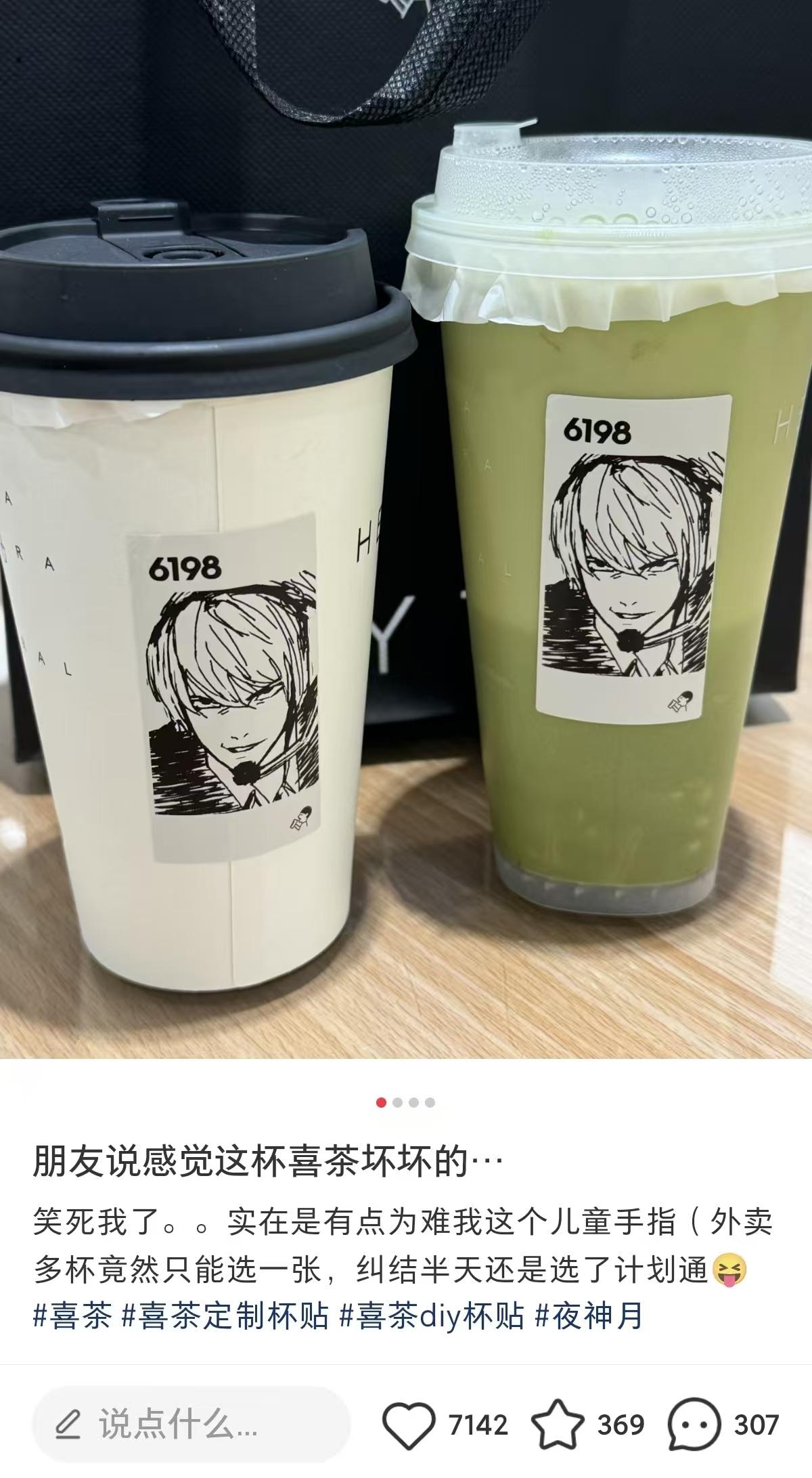Open the #喜茶定制杯贴 hashtag
The width and height of the screenshot is (812, 1478).
[x=225, y=1317]
